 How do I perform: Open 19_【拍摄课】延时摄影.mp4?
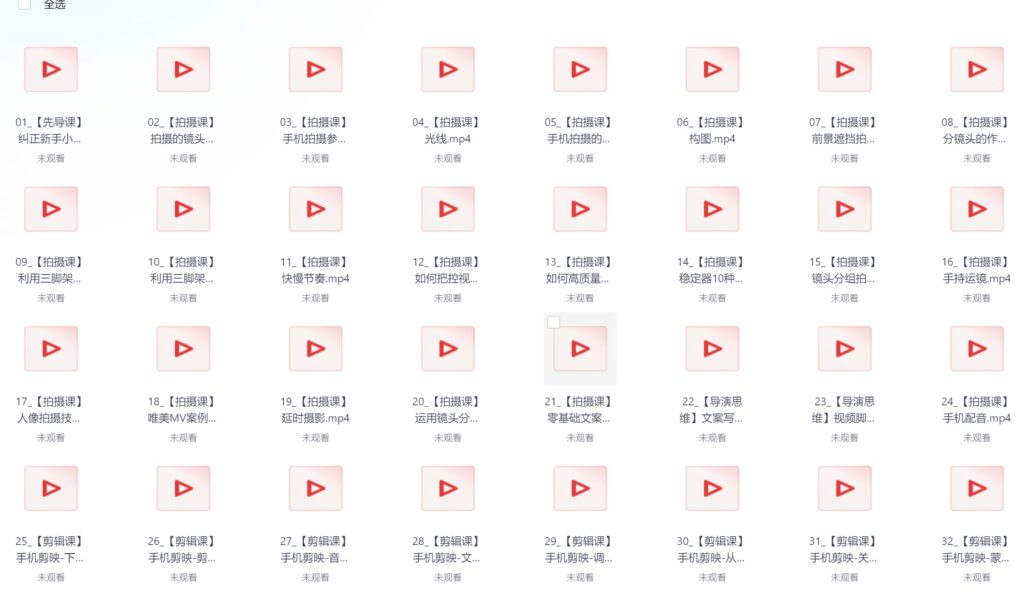pos(316,349)
